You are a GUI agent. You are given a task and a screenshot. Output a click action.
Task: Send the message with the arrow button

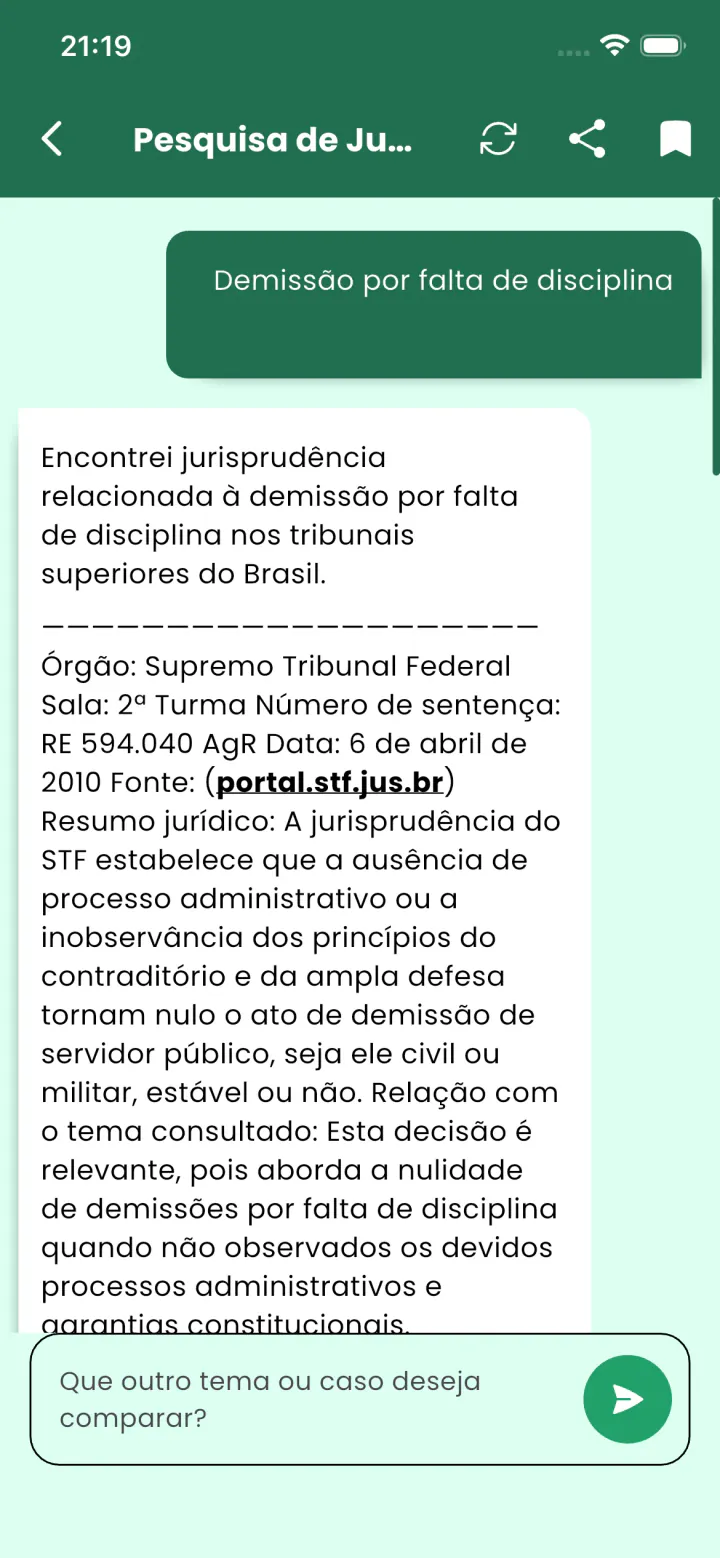627,1399
